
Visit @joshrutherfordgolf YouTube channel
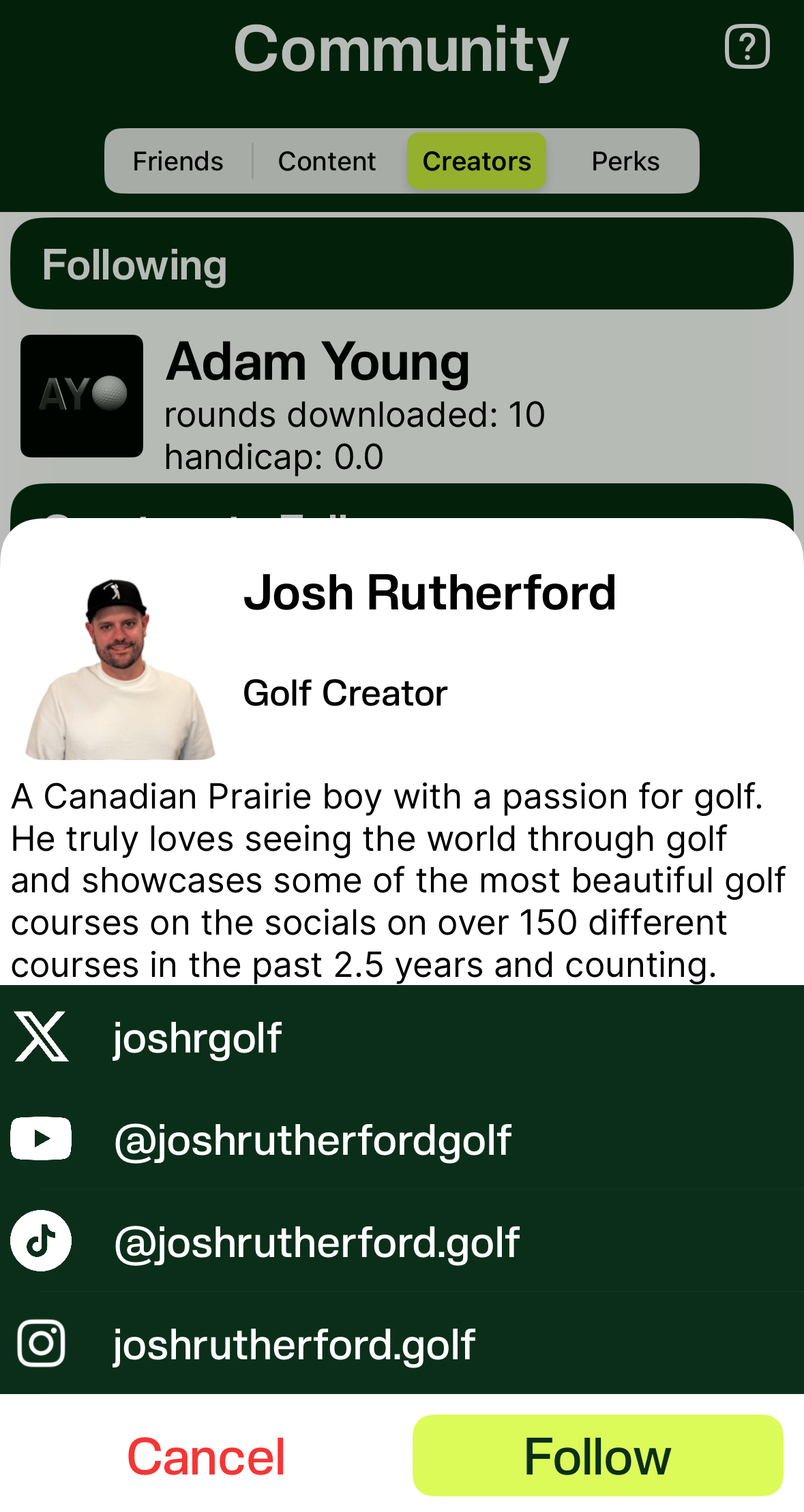pos(312,1140)
